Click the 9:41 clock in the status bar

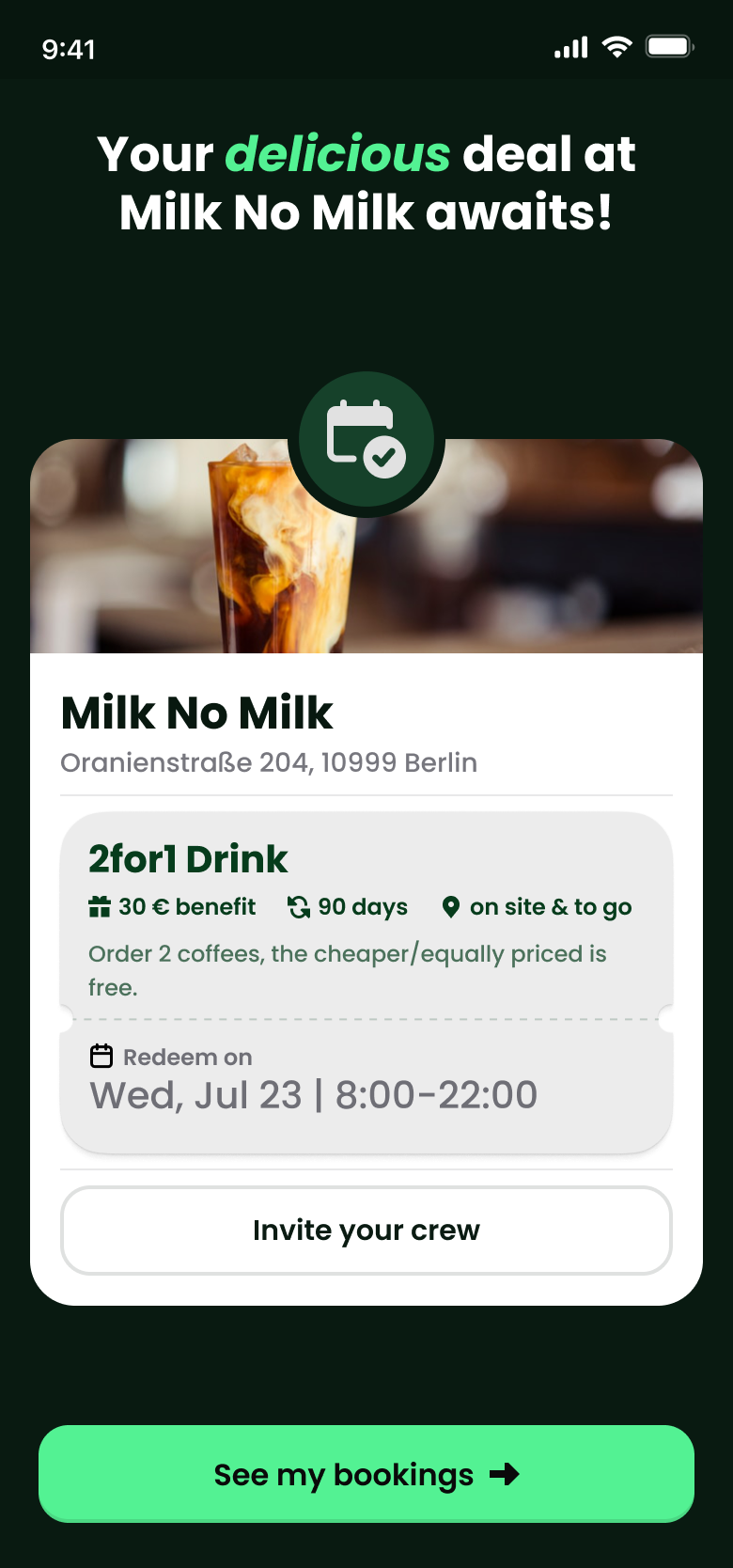[68, 47]
